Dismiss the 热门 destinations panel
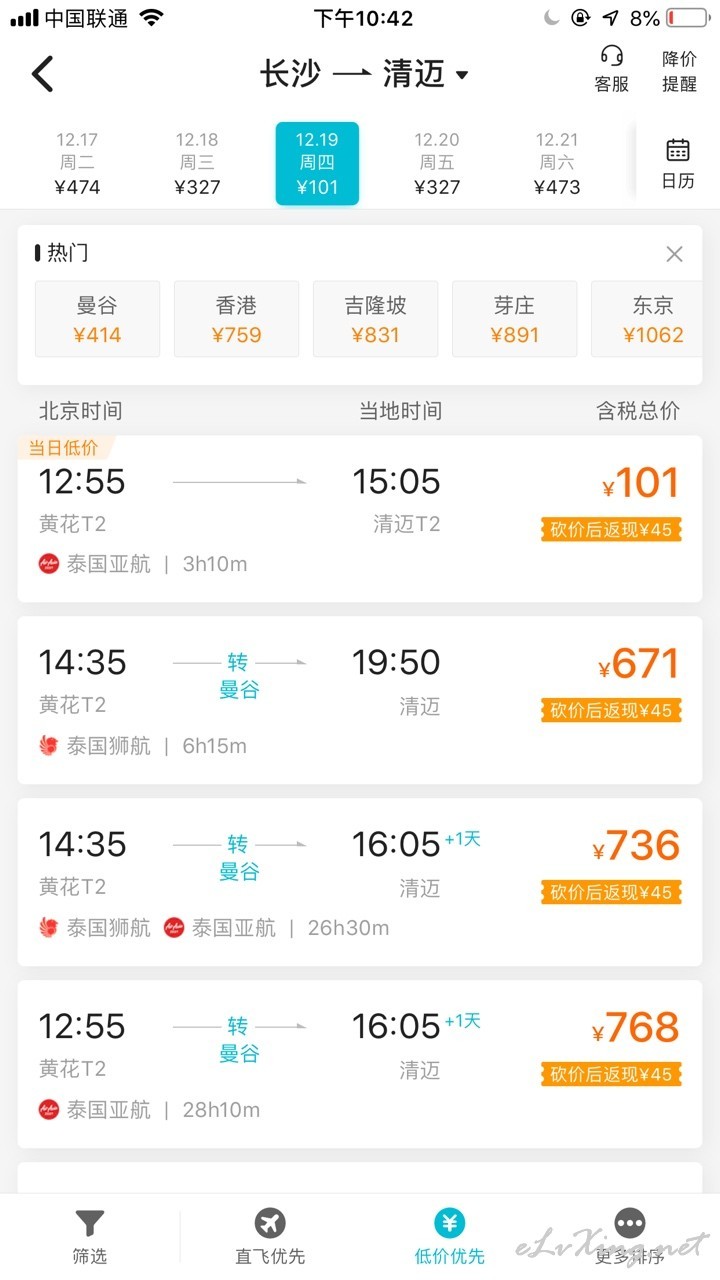720x1280 pixels. [675, 254]
